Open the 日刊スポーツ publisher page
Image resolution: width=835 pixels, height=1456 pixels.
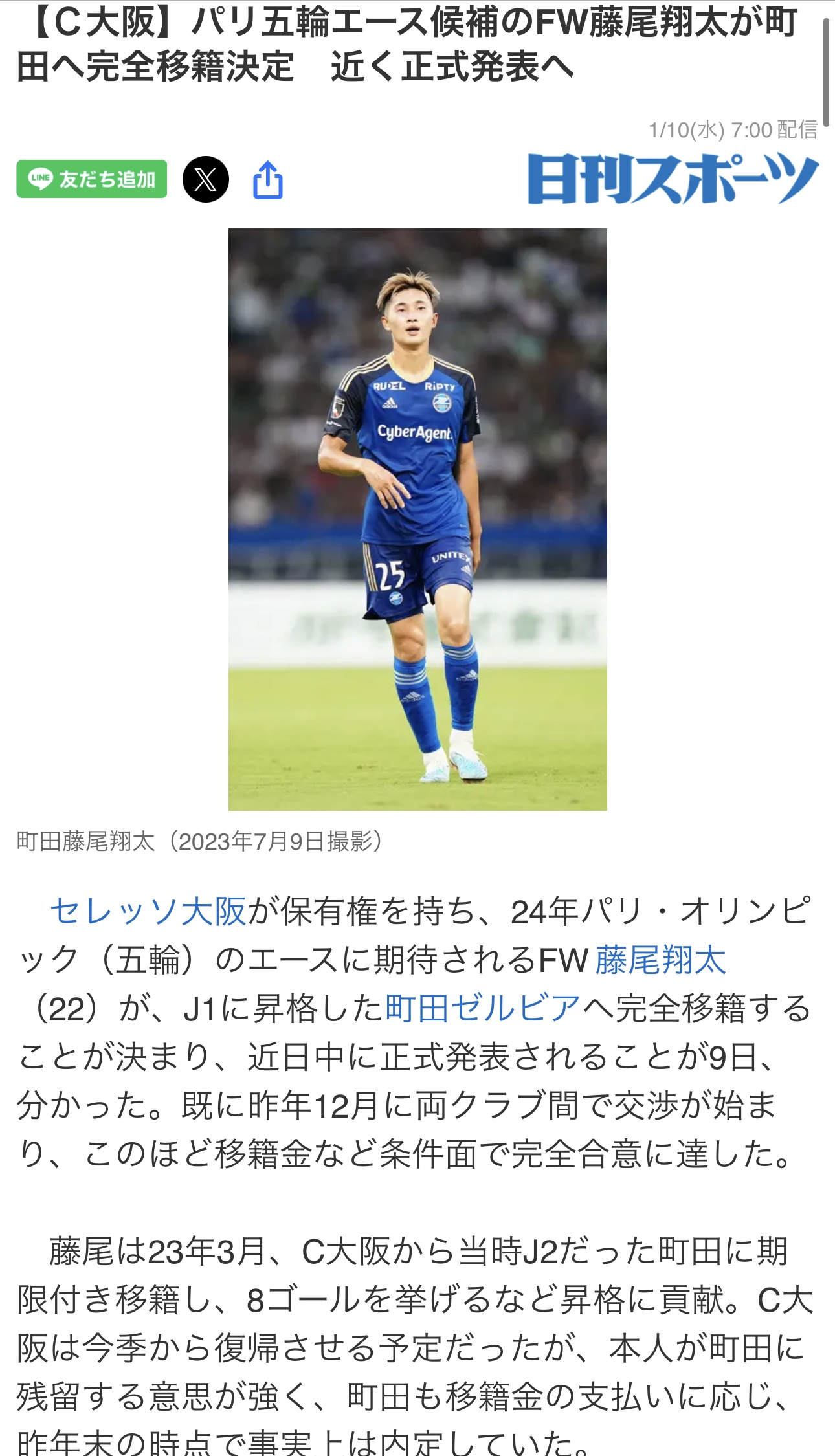coord(673,179)
